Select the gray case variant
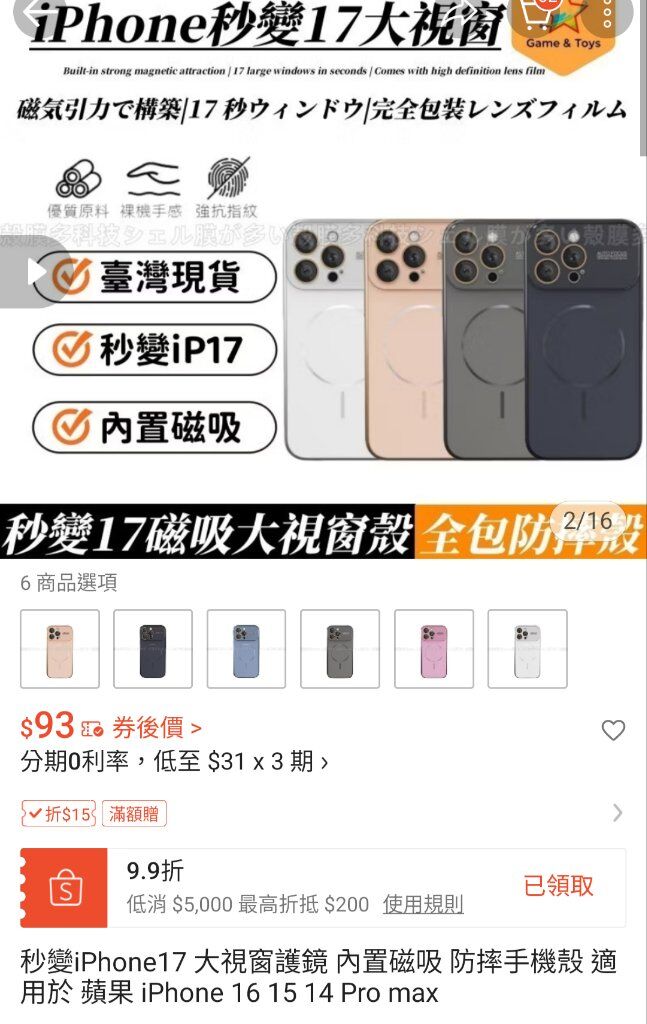This screenshot has height=1024, width=647. coord(340,649)
